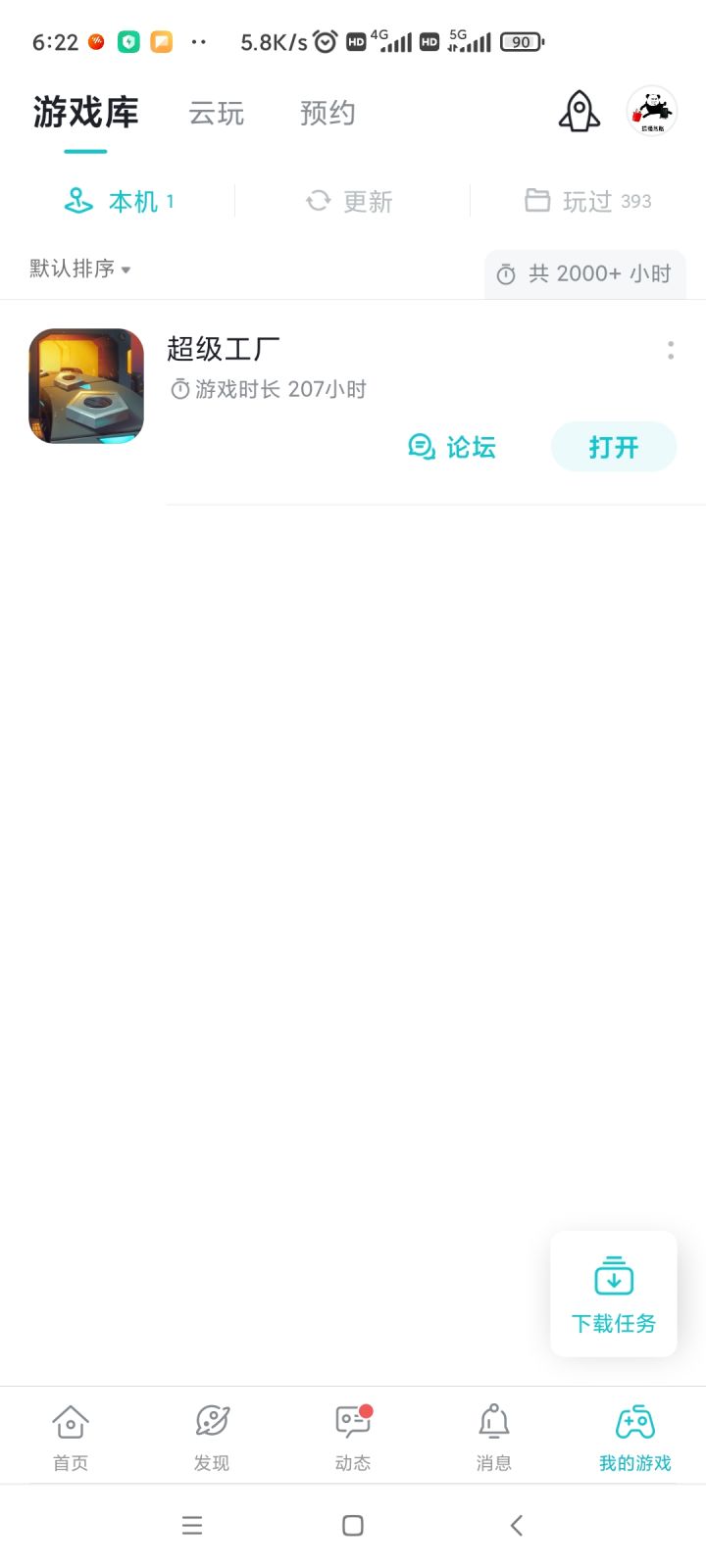Select the 我的游戏 gamepad icon
The height and width of the screenshot is (1568, 706).
point(633,1421)
